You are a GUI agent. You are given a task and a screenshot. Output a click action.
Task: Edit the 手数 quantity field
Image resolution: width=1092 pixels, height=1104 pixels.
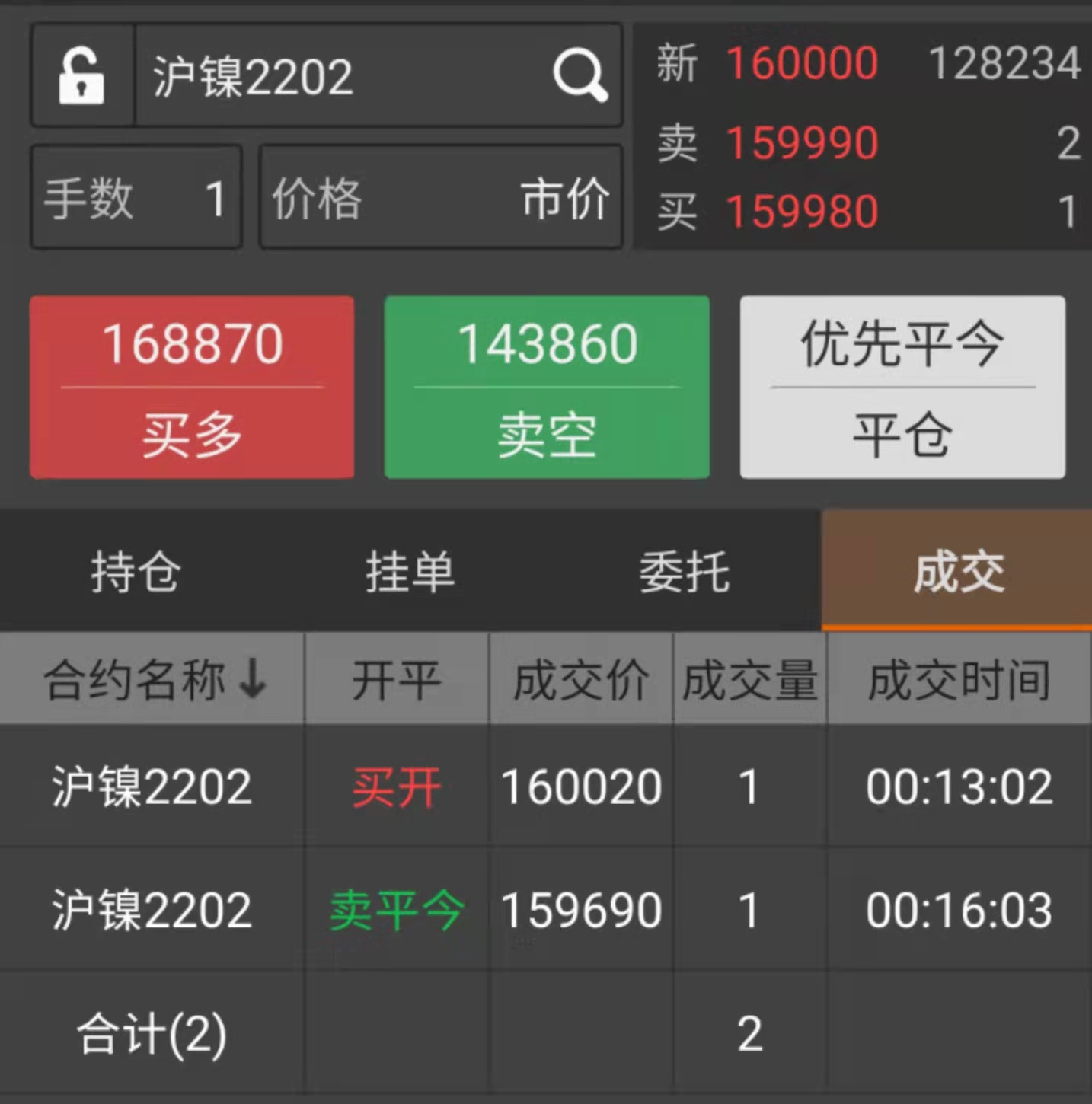click(x=136, y=198)
